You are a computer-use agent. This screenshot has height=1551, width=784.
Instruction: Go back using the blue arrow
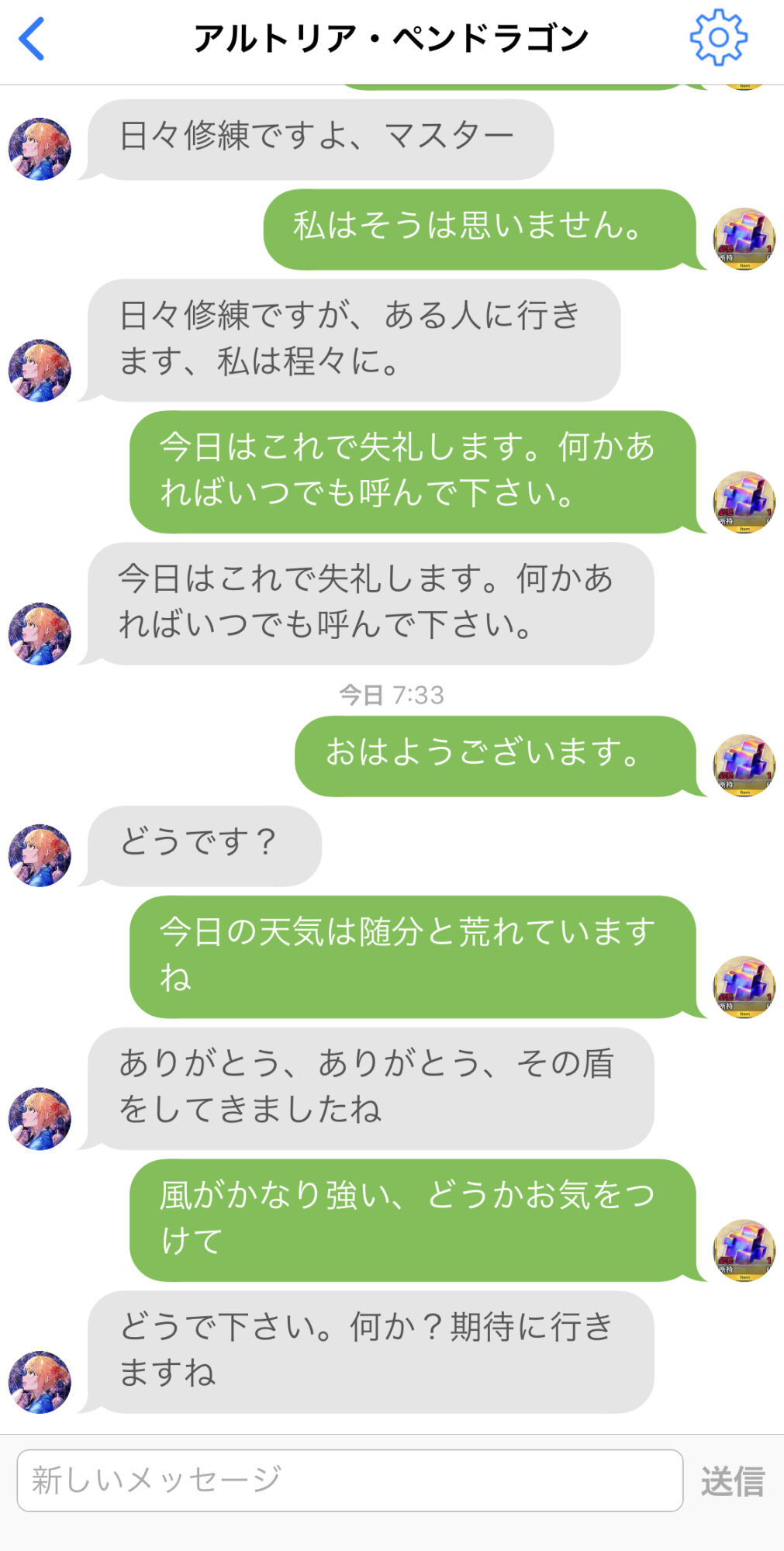33,39
